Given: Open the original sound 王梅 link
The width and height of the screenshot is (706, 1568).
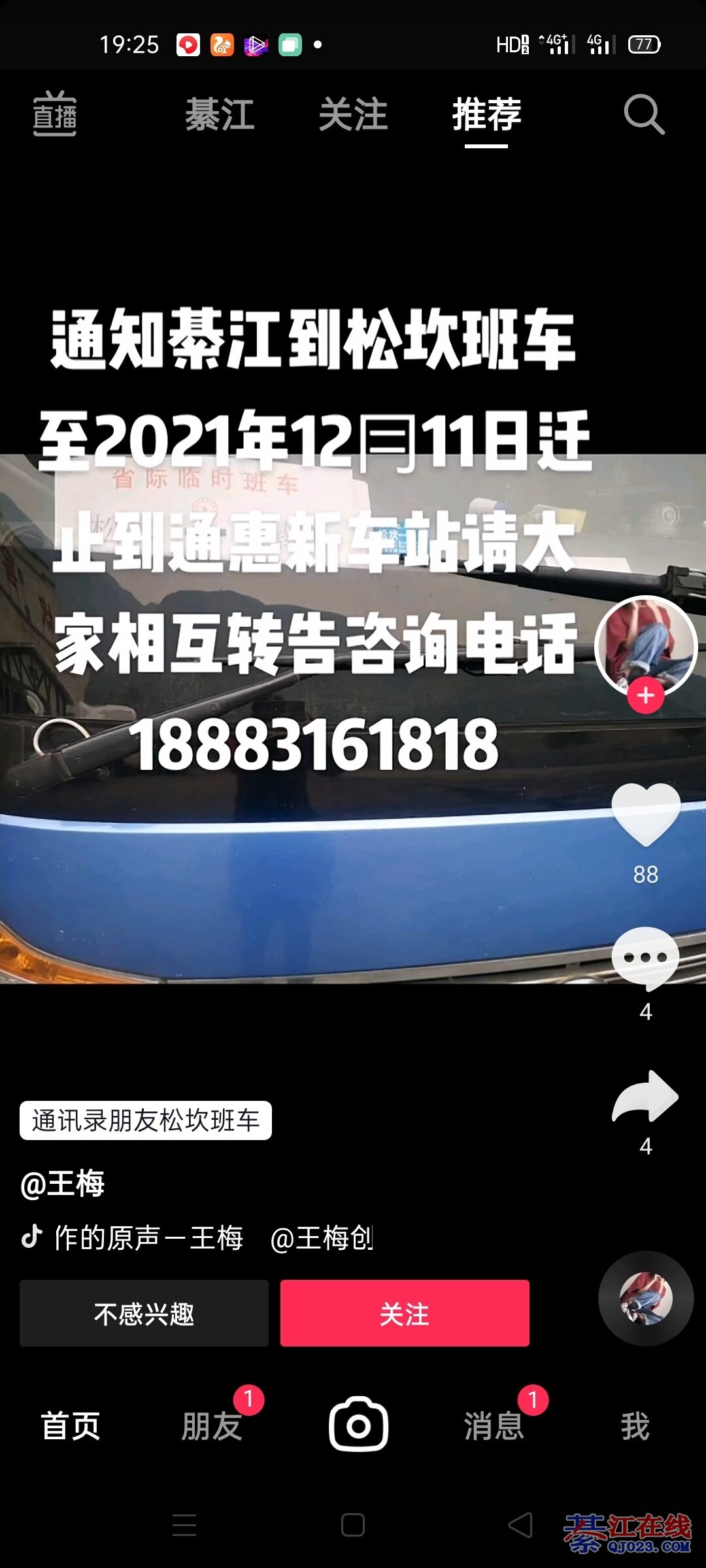Looking at the screenshot, I should [x=149, y=1238].
